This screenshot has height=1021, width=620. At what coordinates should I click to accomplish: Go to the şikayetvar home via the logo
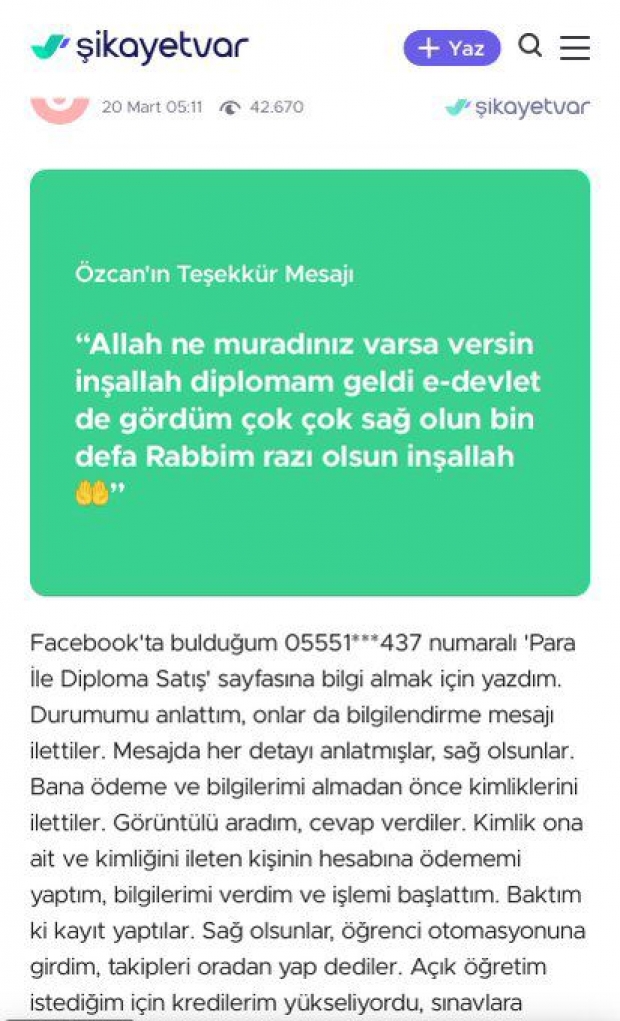point(140,46)
